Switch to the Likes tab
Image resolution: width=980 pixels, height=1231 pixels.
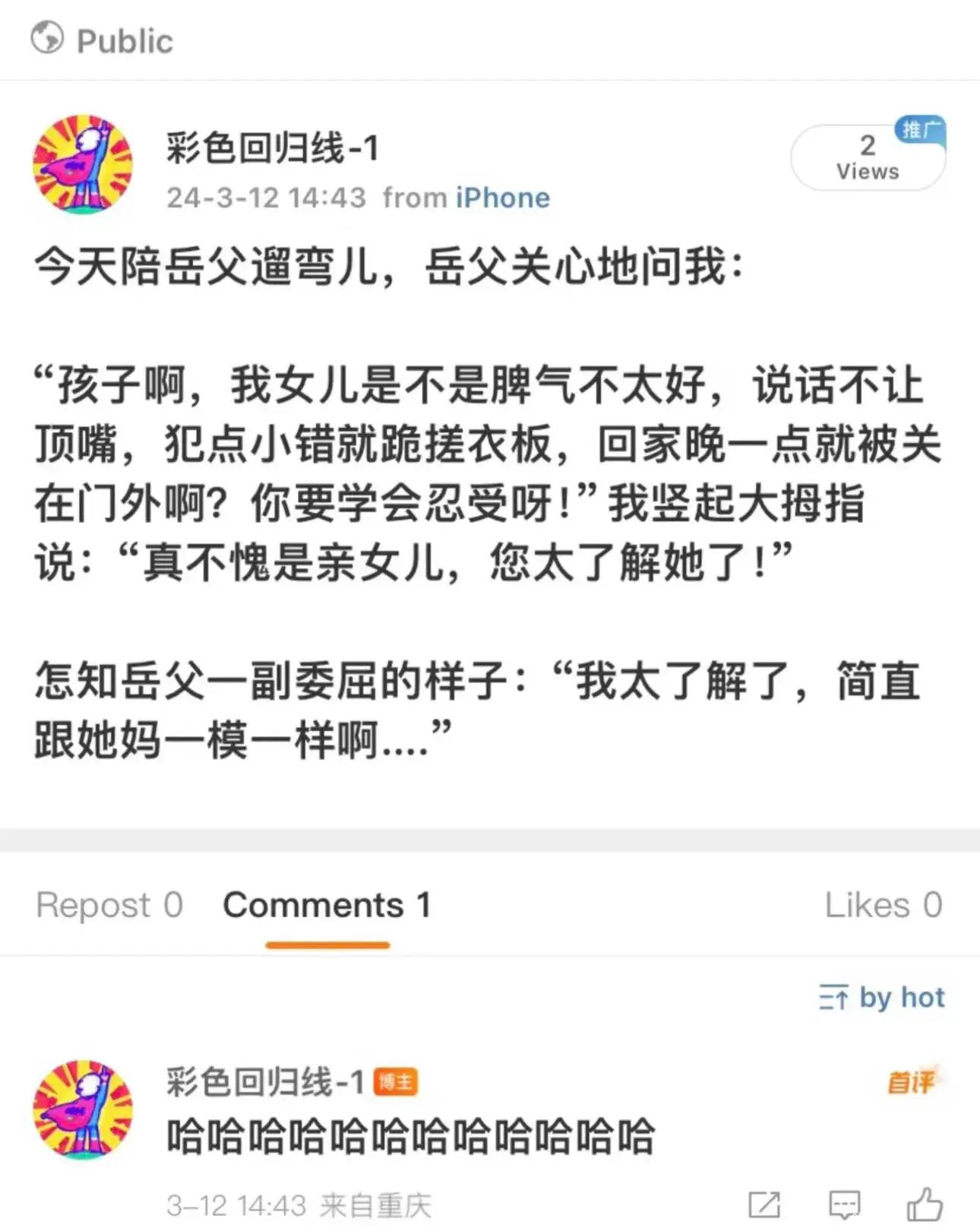coord(883,905)
